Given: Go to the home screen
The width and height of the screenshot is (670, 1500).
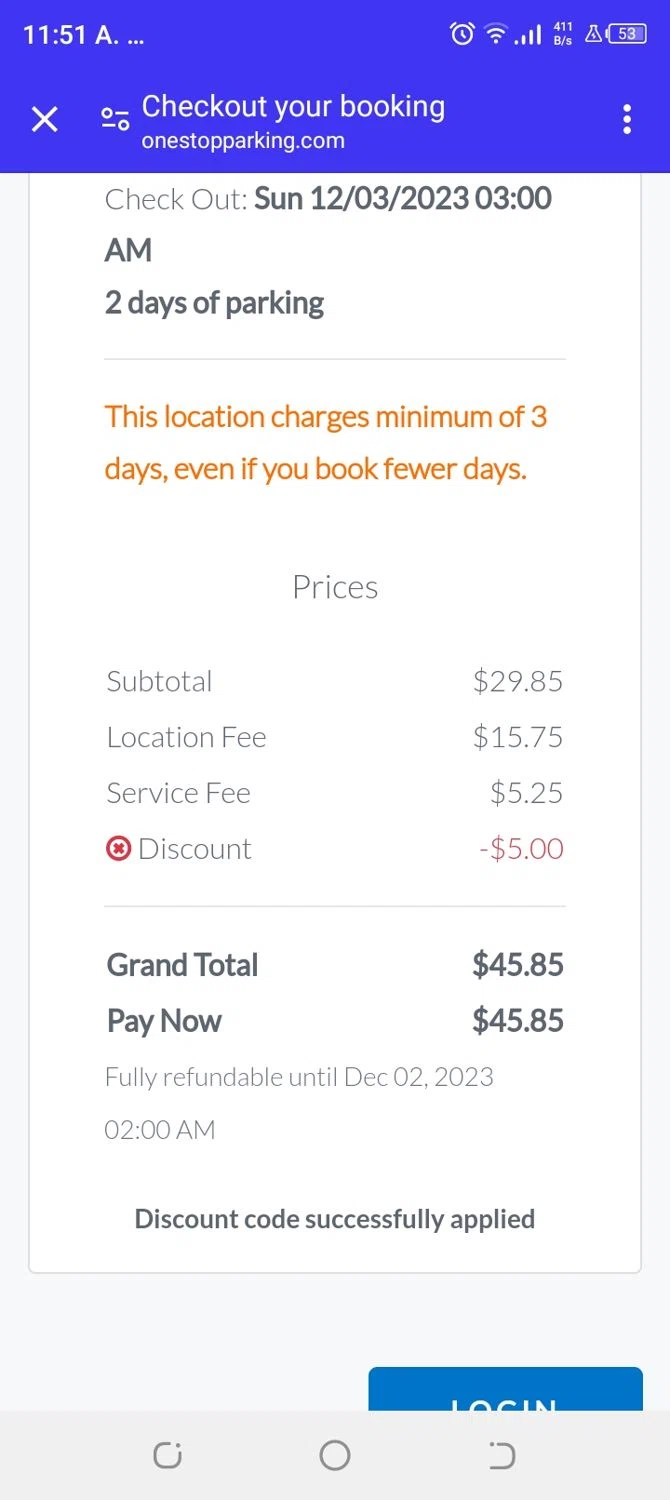Looking at the screenshot, I should 335,1455.
